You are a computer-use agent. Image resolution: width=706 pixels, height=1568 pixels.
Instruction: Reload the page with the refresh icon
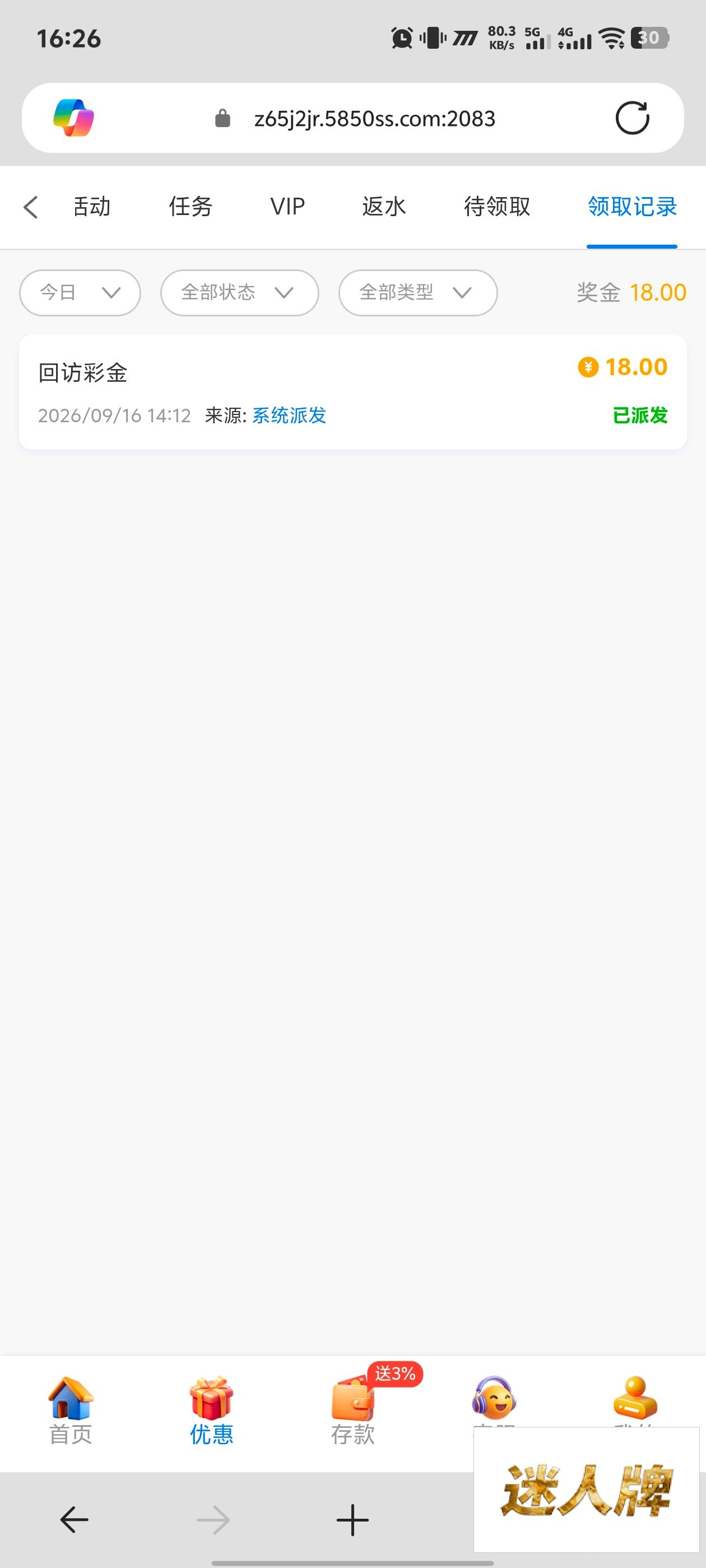coord(631,118)
